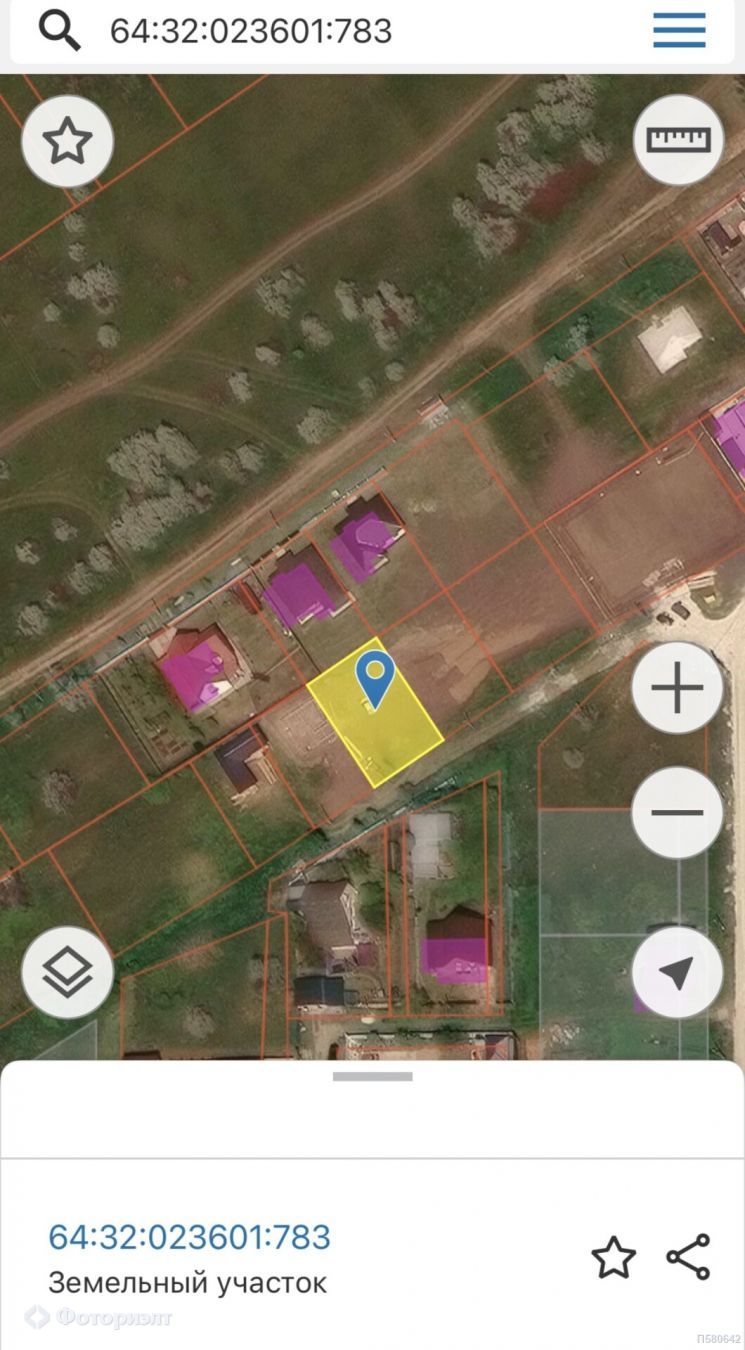Center map on my location
Viewport: 745px width, 1350px height.
pyautogui.click(x=677, y=972)
